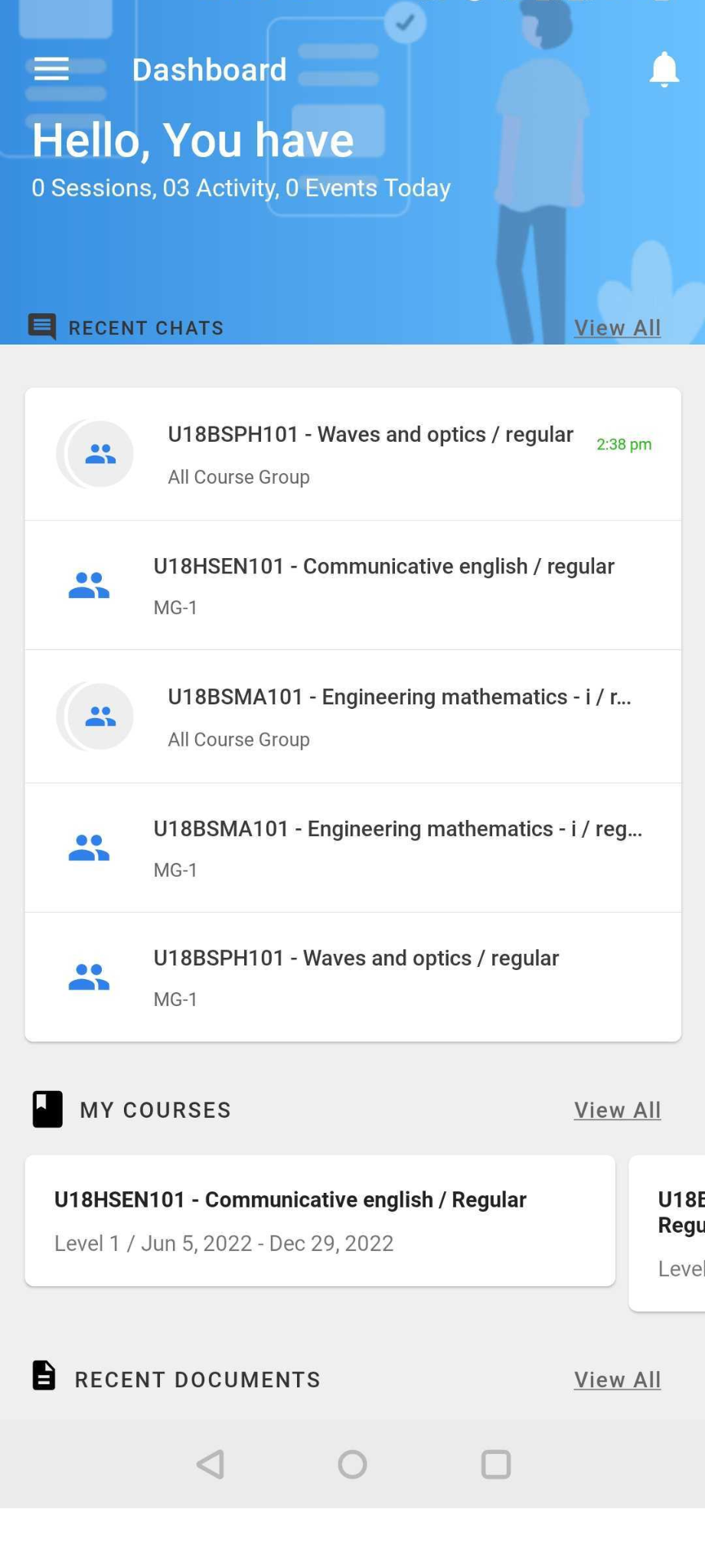Image resolution: width=705 pixels, height=1568 pixels.
Task: Open notifications using the bell icon
Action: pos(663,69)
